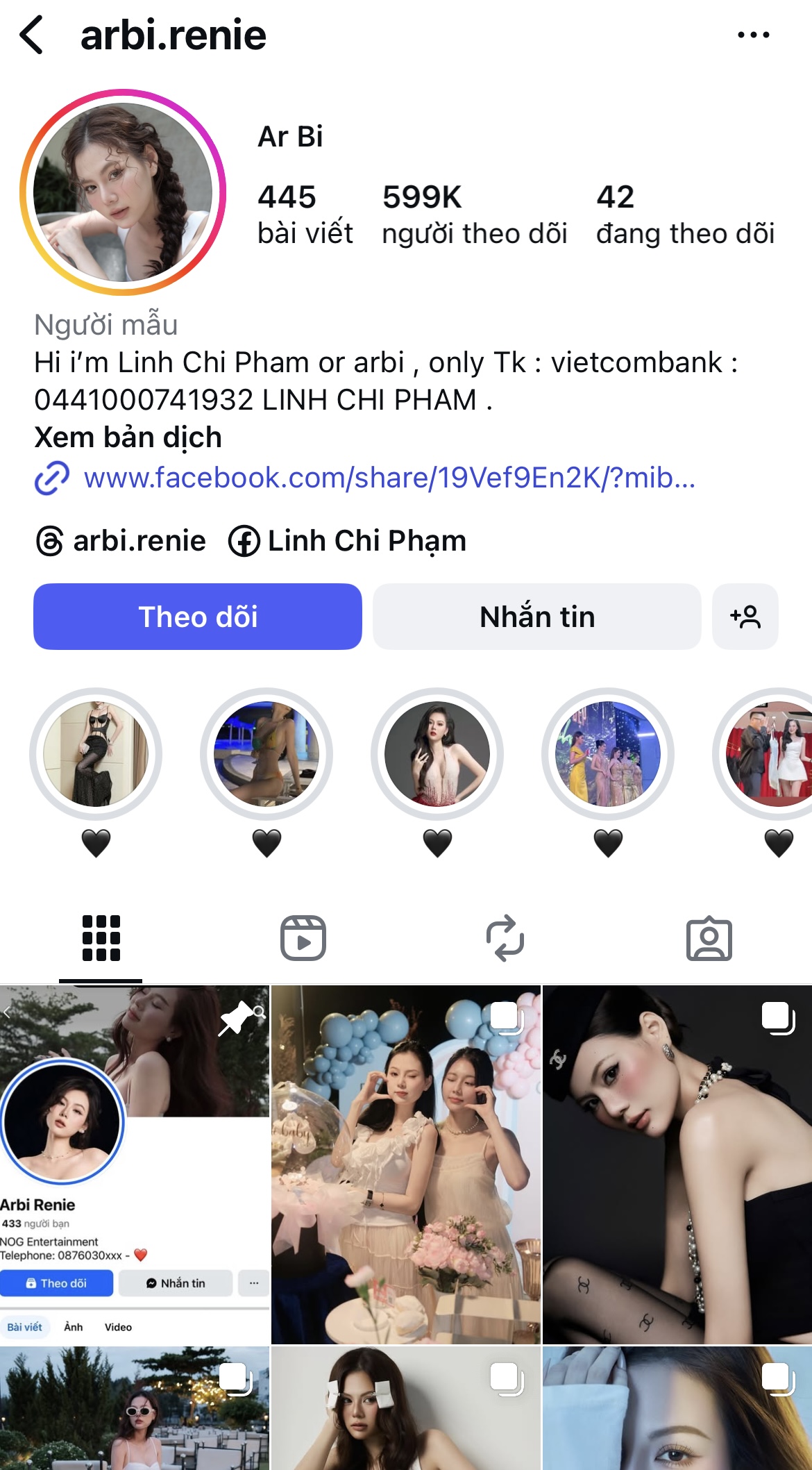
Task: Select the posts grid tab
Action: click(101, 938)
